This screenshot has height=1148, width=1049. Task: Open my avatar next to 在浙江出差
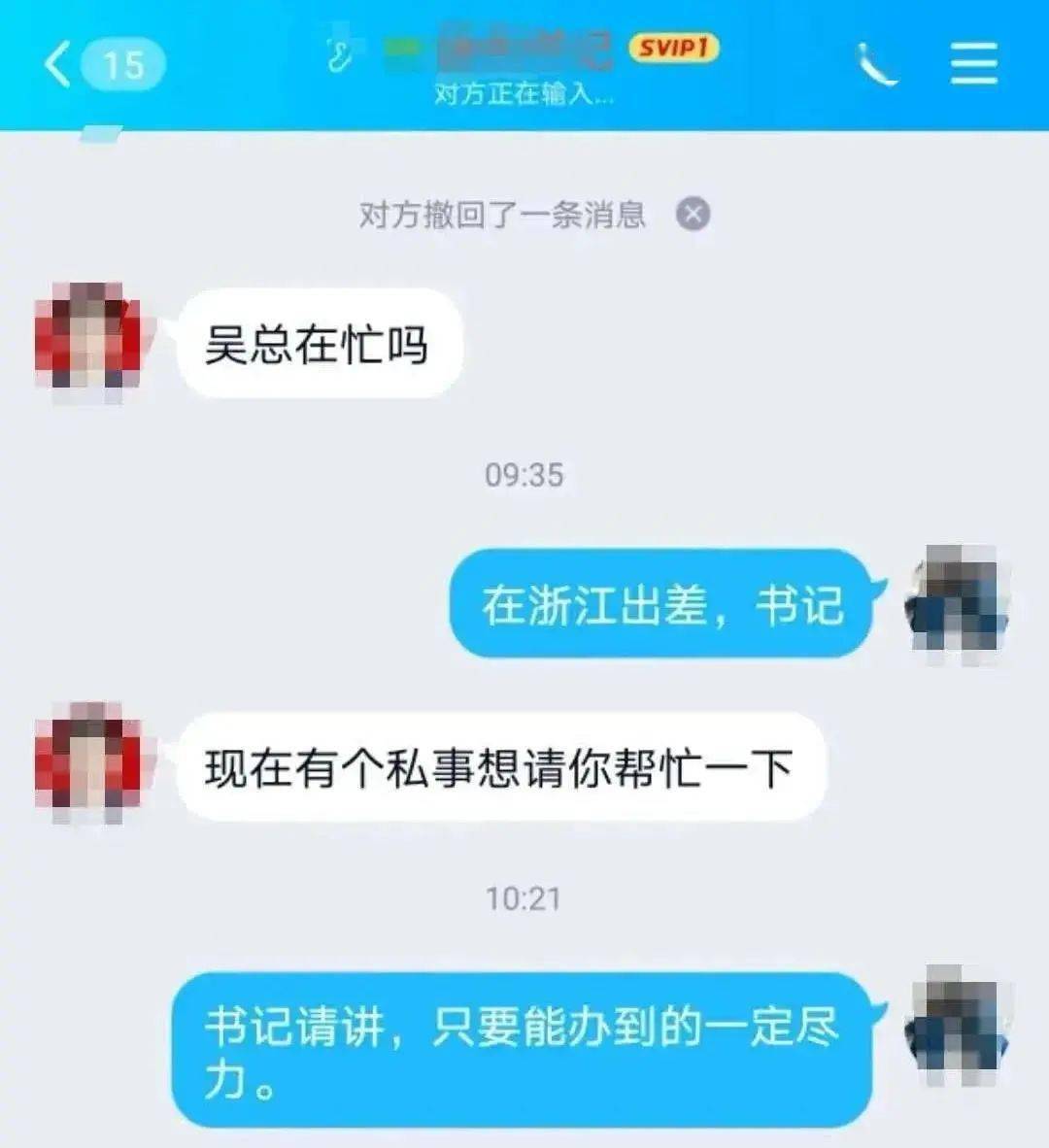[x=957, y=602]
